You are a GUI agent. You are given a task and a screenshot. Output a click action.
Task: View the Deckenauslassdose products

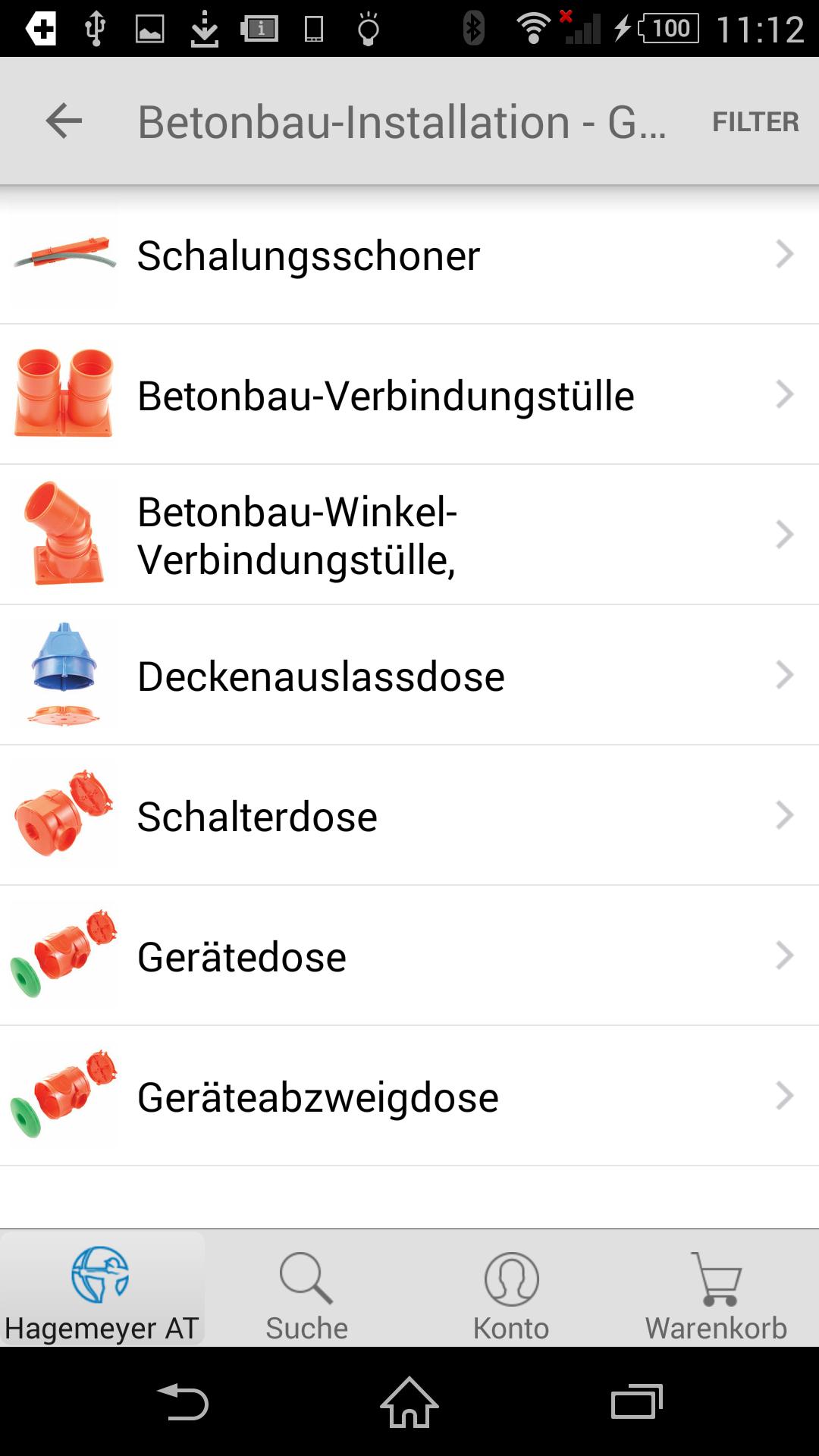(x=409, y=676)
